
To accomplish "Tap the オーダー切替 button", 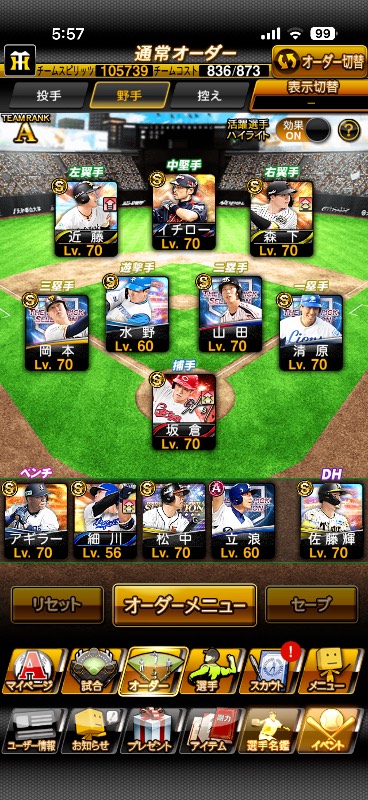I will (320, 61).
